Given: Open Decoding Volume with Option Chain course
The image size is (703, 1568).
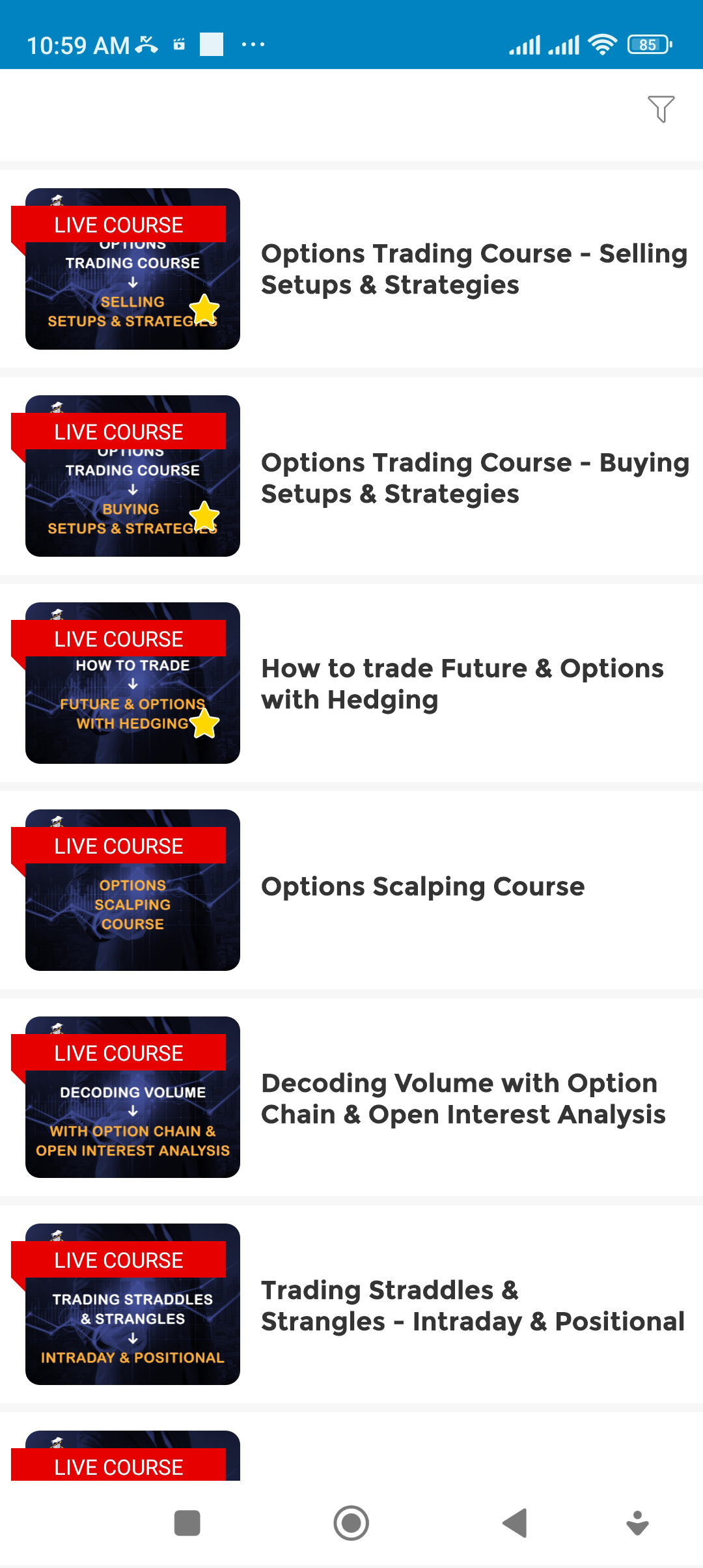Looking at the screenshot, I should (463, 1099).
